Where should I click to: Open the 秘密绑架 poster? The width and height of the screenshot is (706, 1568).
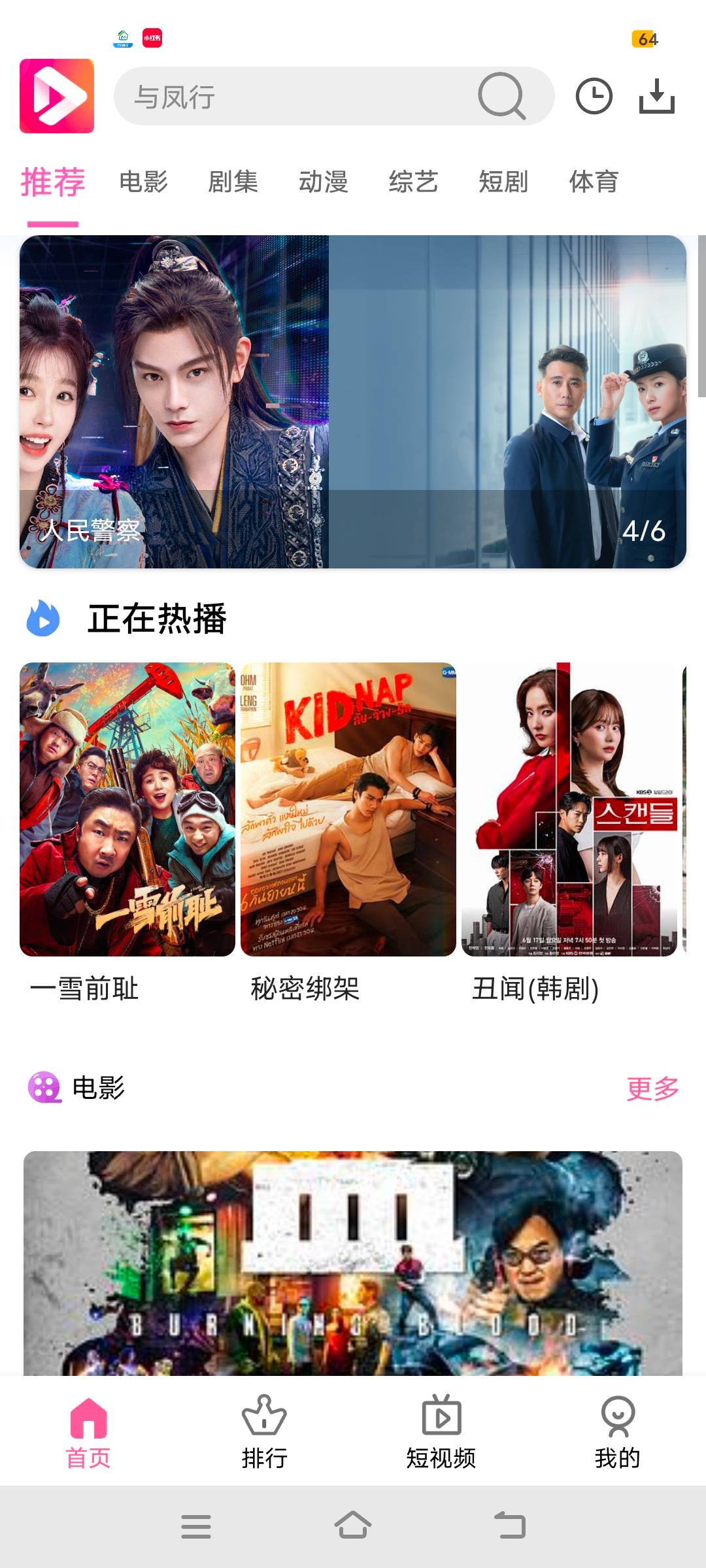click(x=348, y=809)
